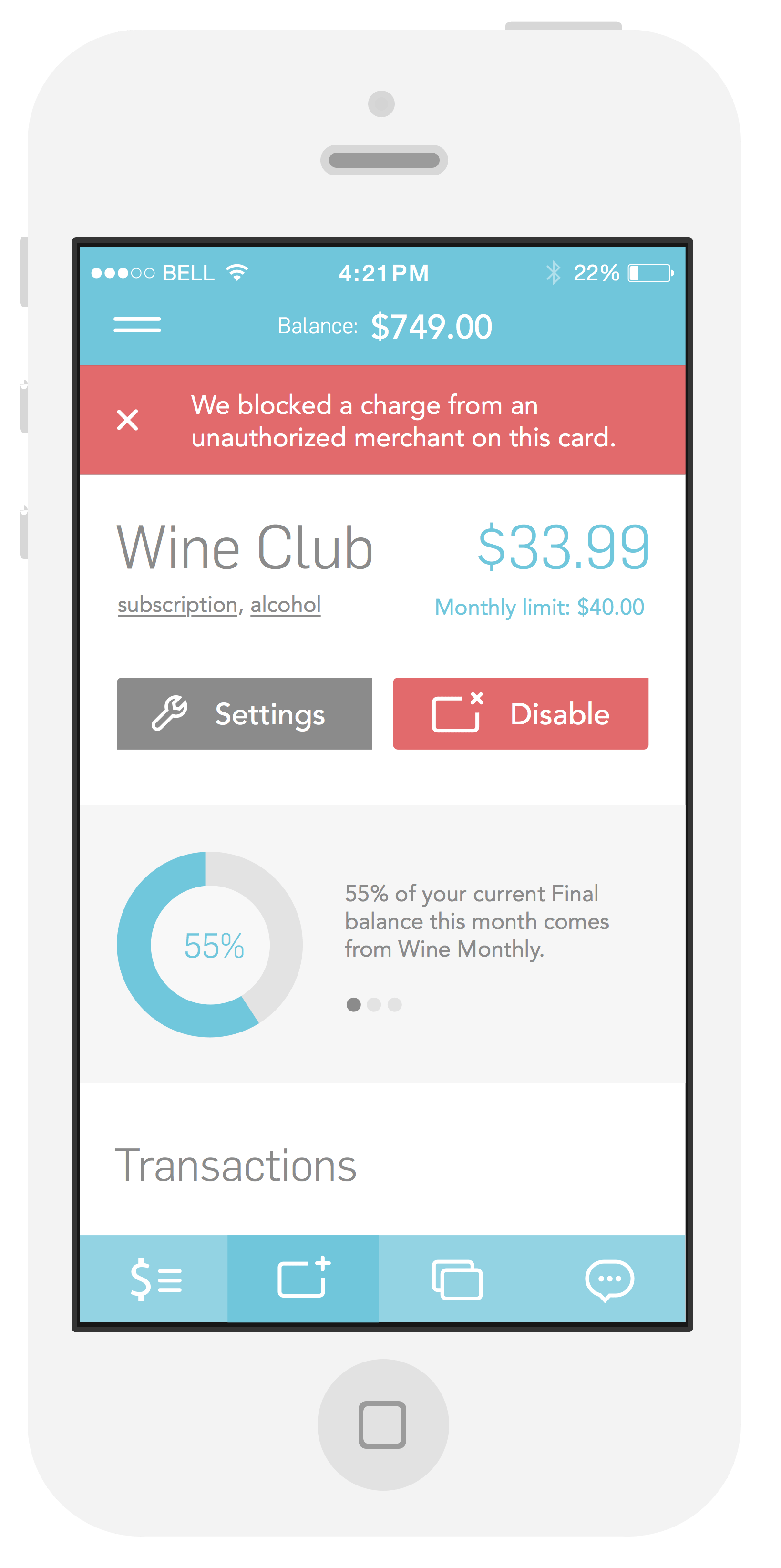Select the second insight page dot
This screenshot has height=1568, width=781.
[374, 1004]
